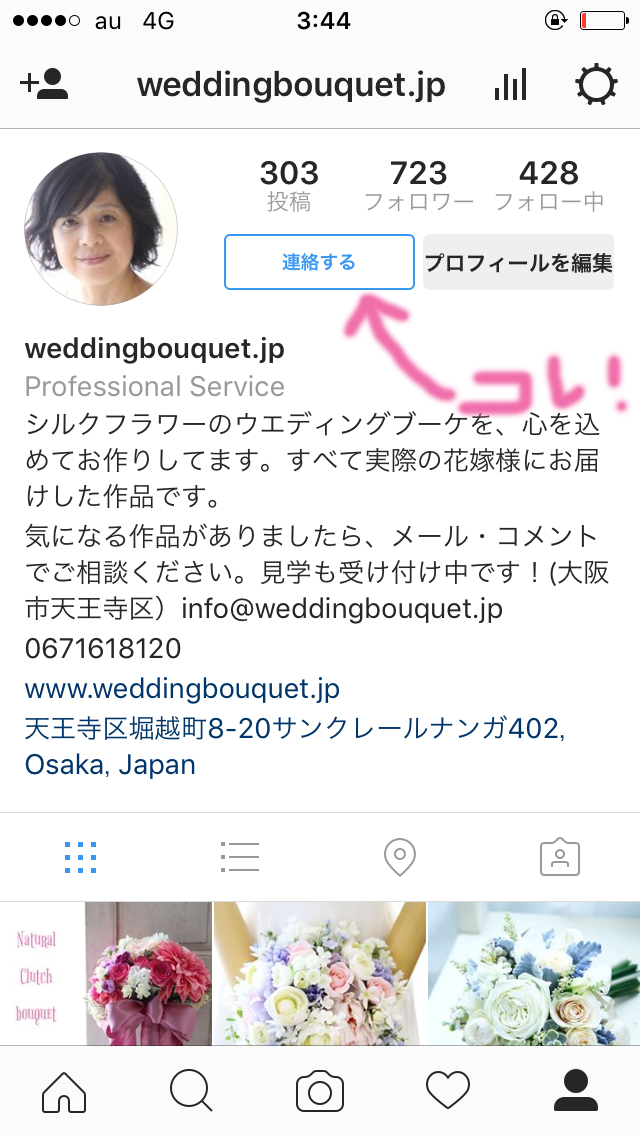Open the camera tab
640x1136 pixels.
pos(320,1091)
